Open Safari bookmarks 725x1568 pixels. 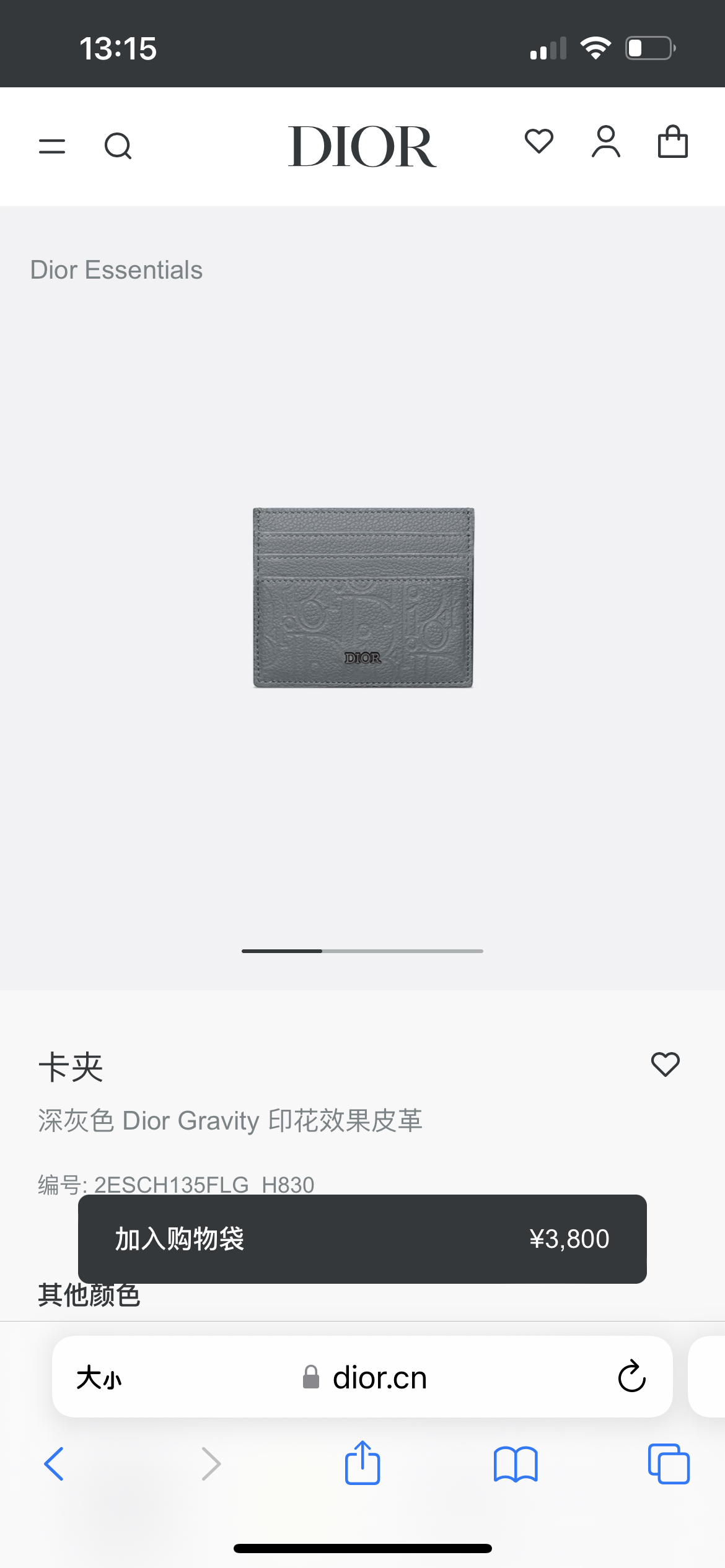coord(516,1464)
